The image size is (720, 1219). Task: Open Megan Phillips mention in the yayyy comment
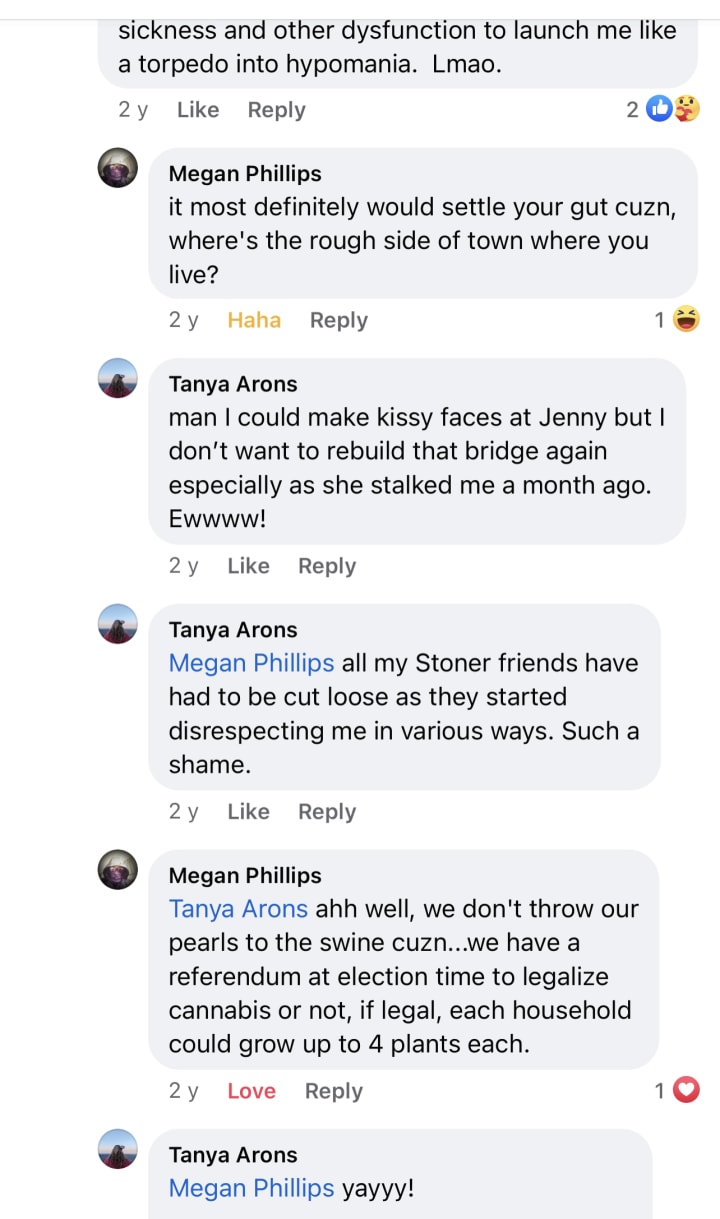pos(251,1188)
